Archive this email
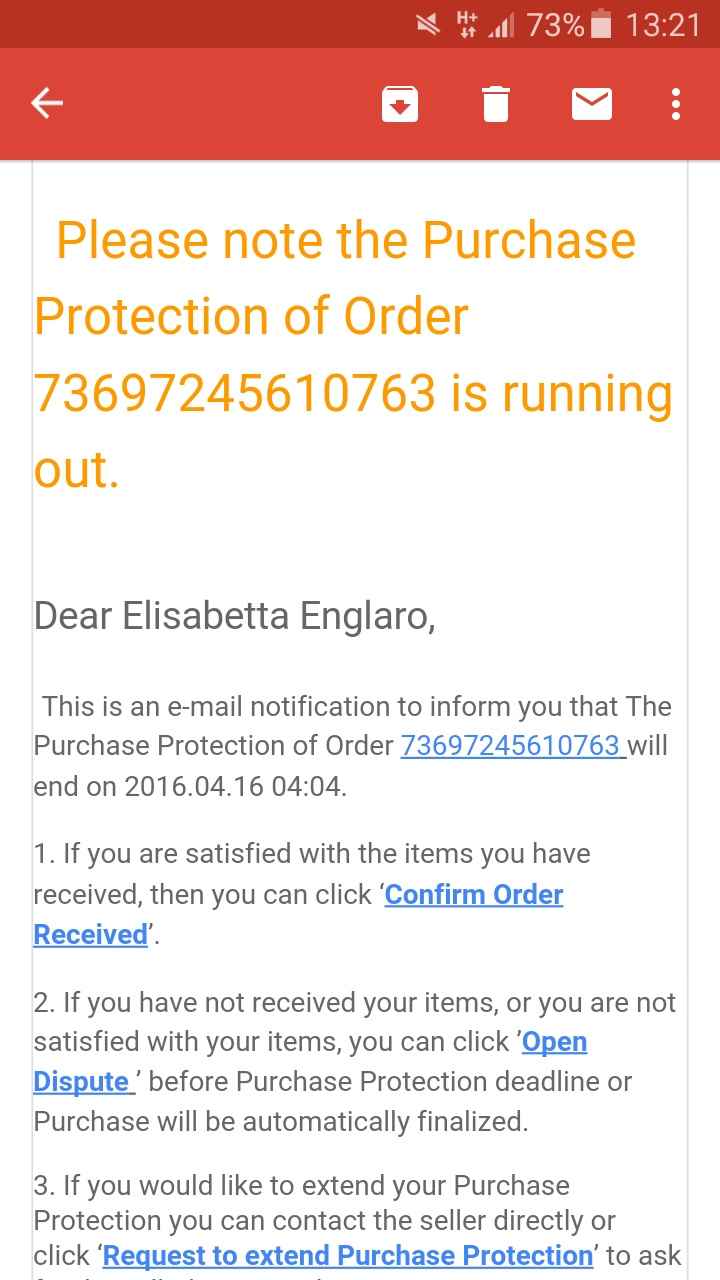Screen dimensions: 720x1280 pyautogui.click(x=399, y=103)
